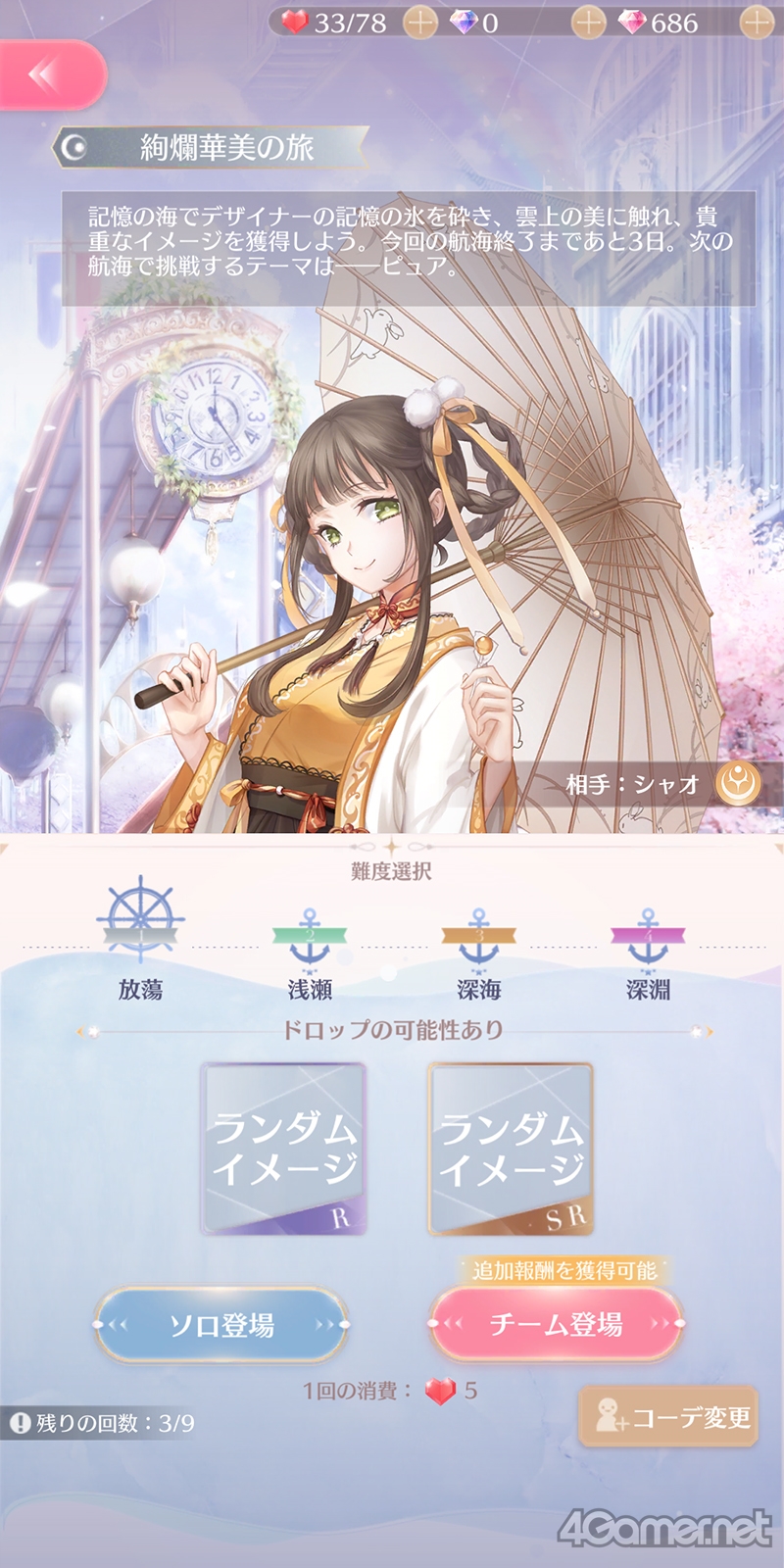Add more hearts stamina with plus
784x1568 pixels.
[420, 22]
